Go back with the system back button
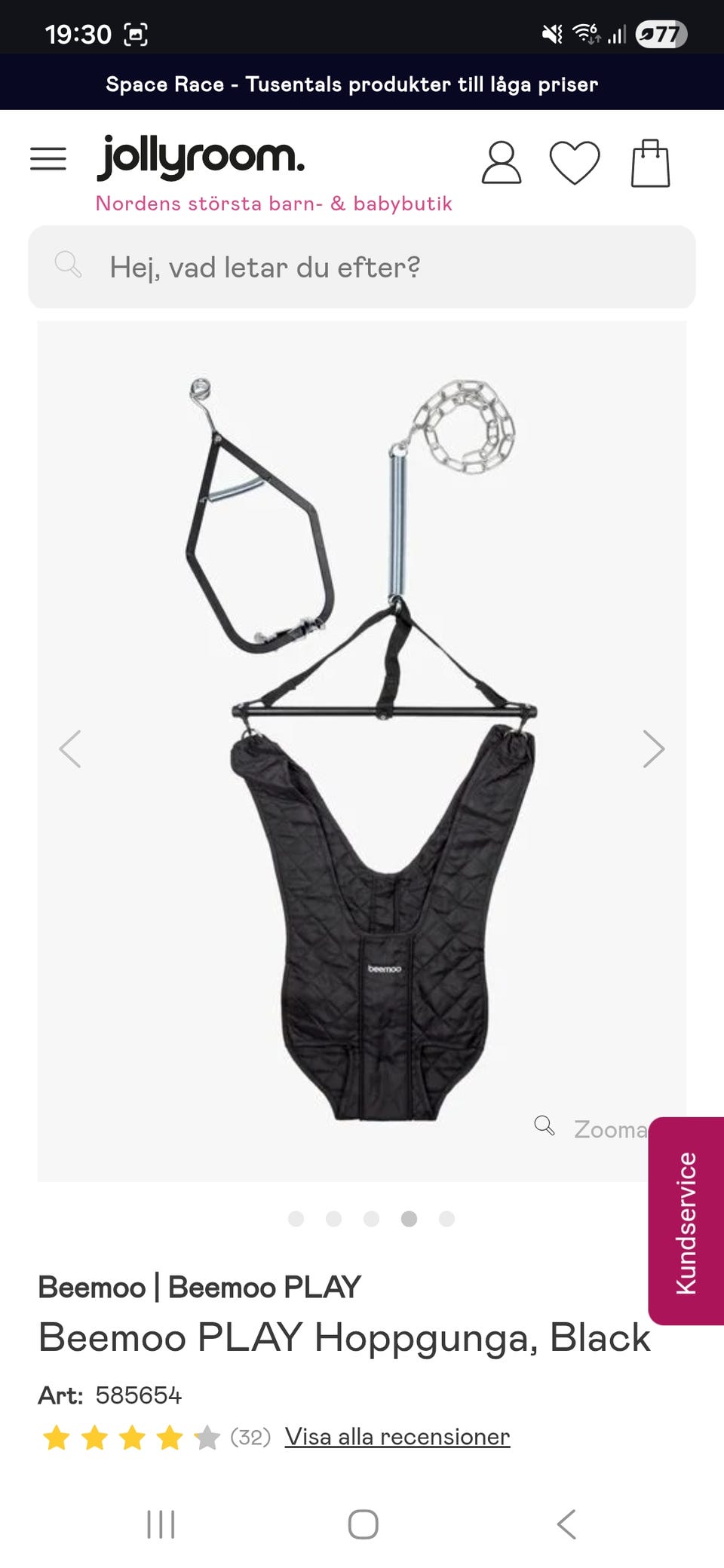Viewport: 724px width, 1568px height. click(566, 1524)
